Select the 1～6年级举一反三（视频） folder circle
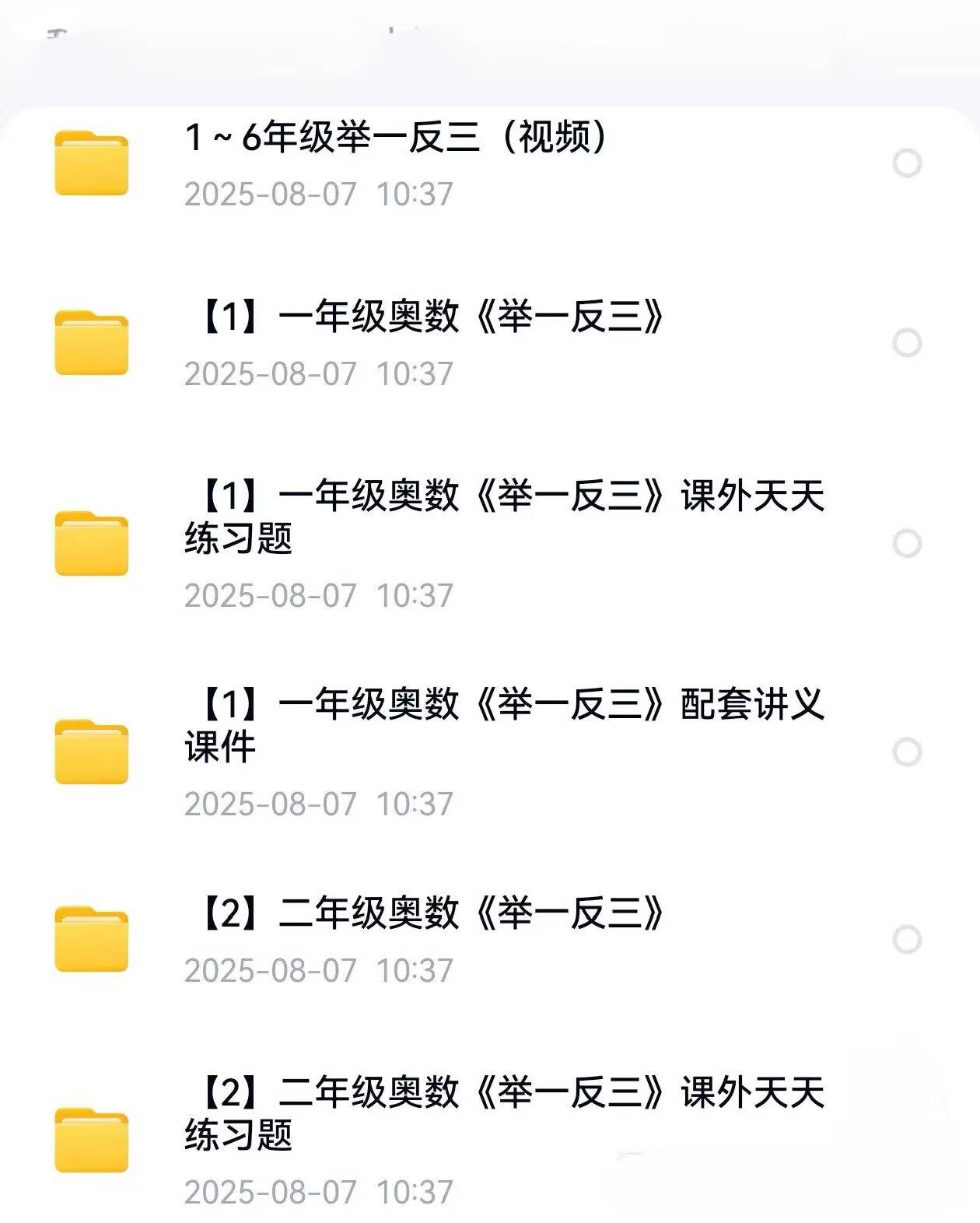Image resolution: width=980 pixels, height=1223 pixels. (907, 163)
